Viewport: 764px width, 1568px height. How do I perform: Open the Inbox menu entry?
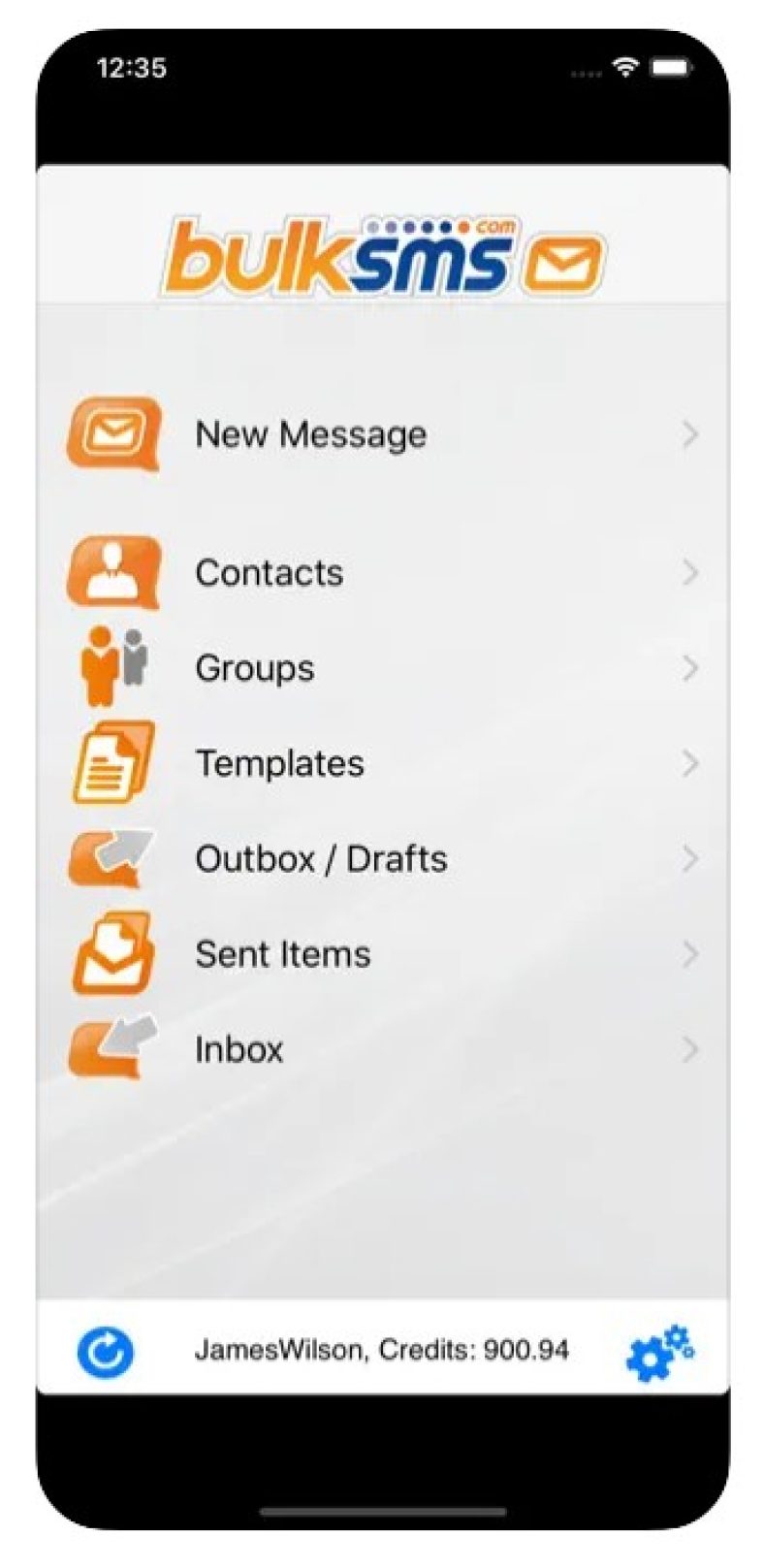tap(239, 1048)
